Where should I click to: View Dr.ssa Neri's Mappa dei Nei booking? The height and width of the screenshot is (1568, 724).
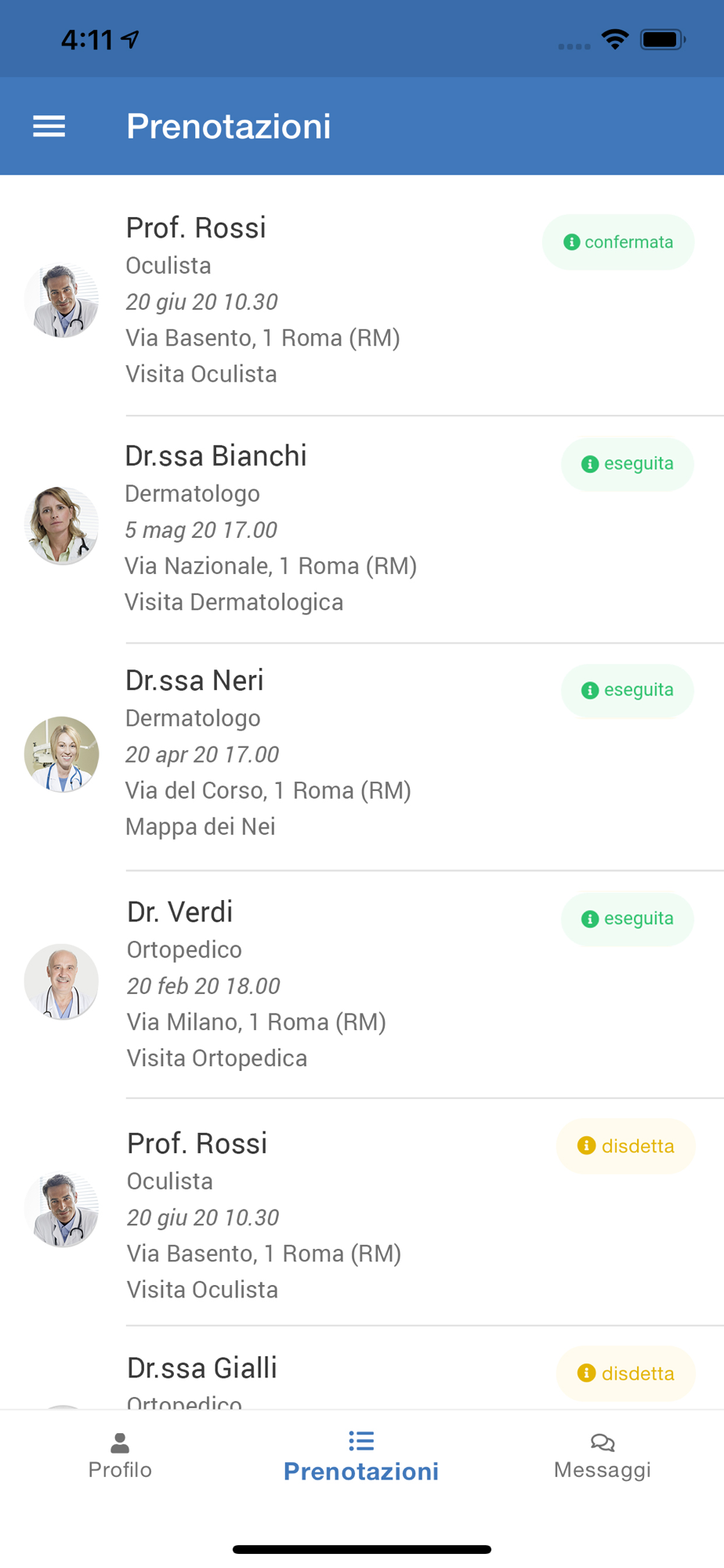[313, 754]
